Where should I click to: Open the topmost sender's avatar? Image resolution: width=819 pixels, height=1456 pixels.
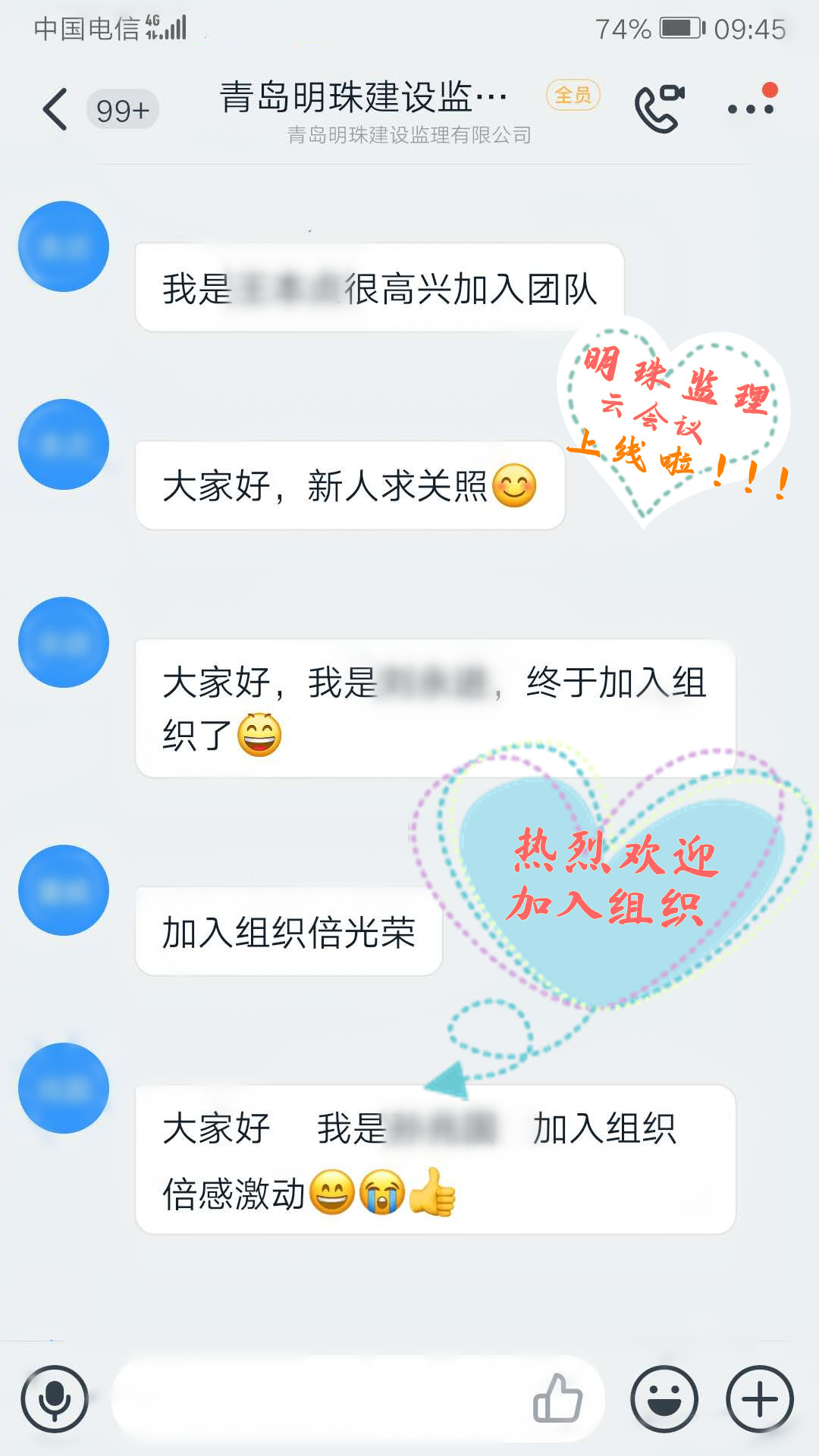[64, 246]
